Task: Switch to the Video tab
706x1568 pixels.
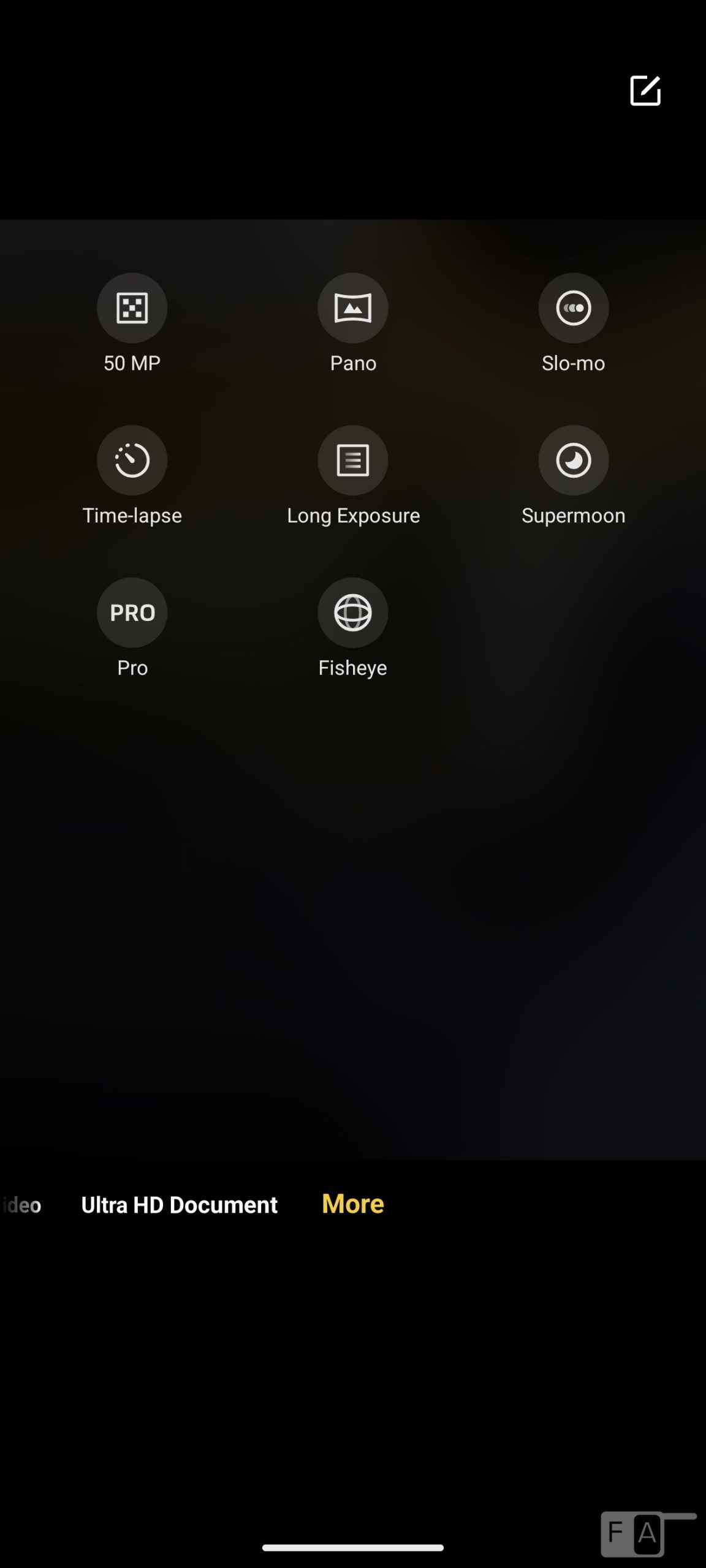Action: point(22,1205)
